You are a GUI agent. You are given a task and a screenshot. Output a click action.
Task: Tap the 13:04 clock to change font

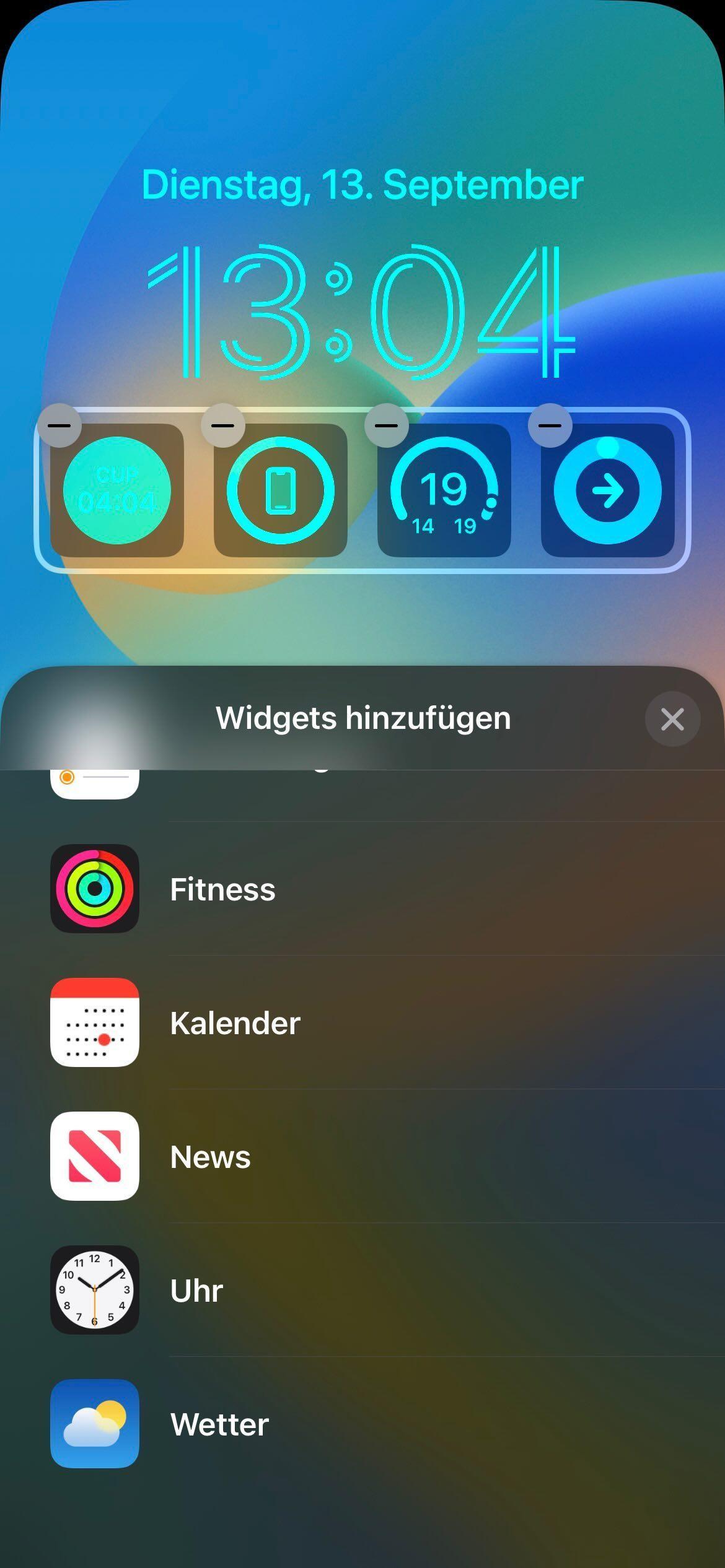[362, 311]
